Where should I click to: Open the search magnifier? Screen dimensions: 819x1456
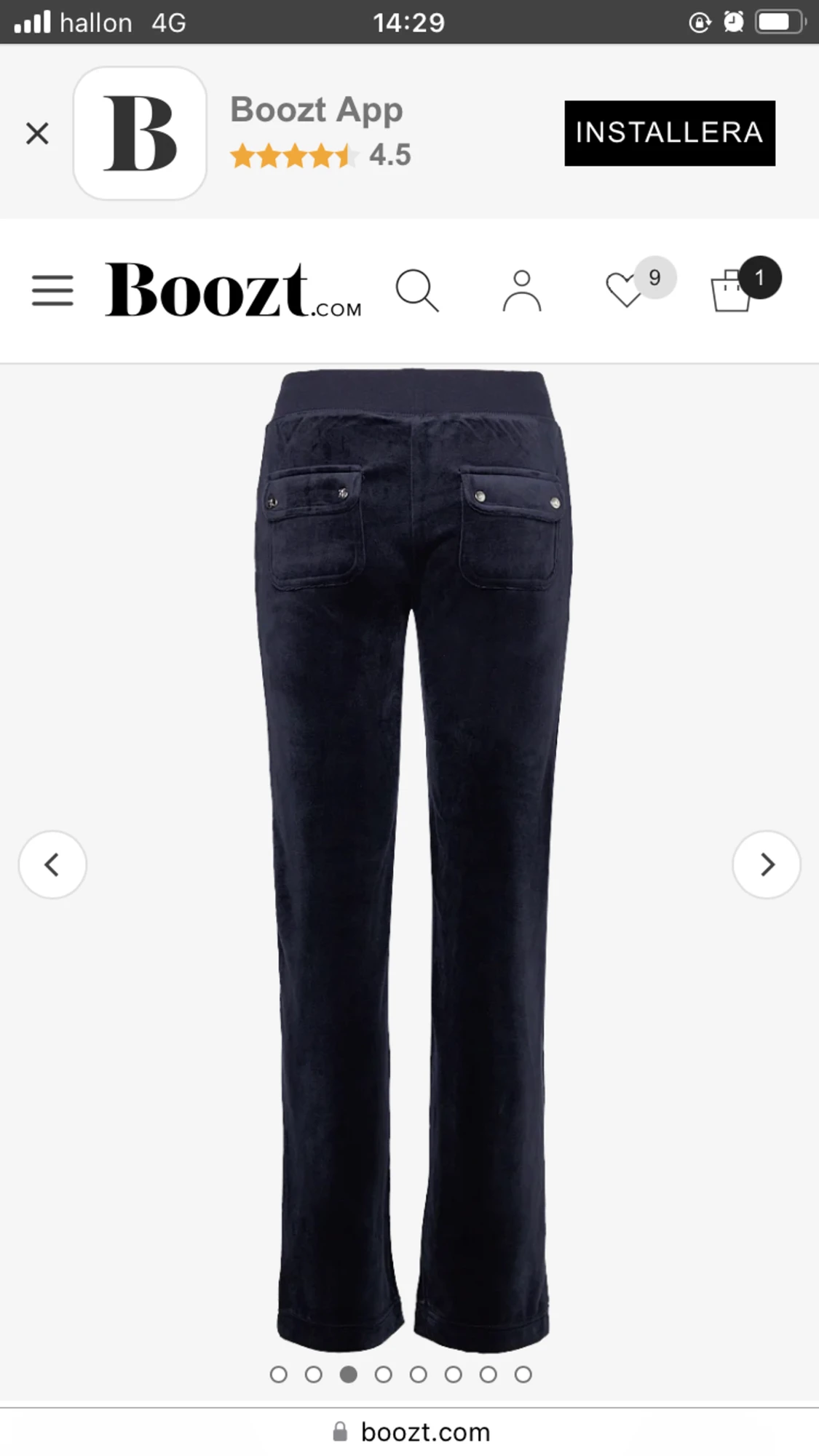(417, 290)
